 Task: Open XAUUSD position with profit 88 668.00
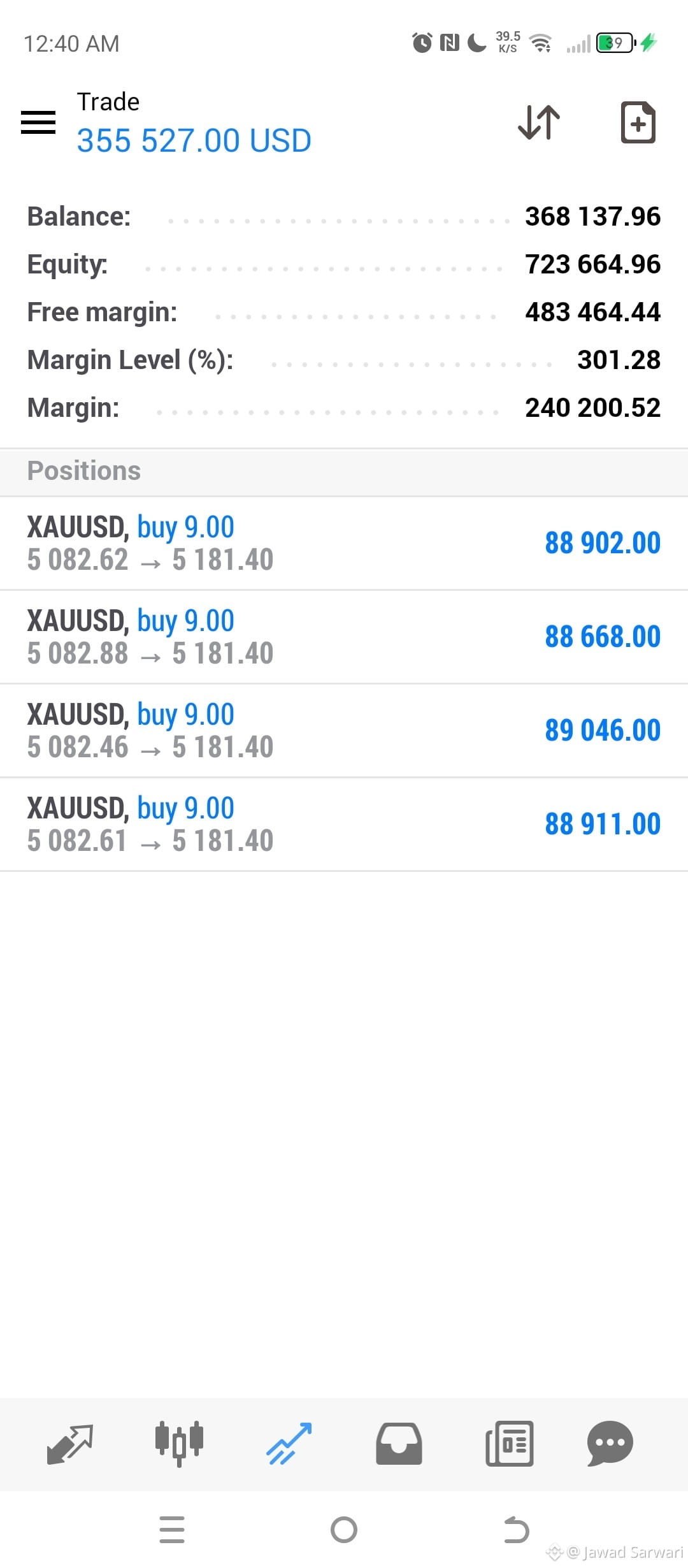point(344,637)
